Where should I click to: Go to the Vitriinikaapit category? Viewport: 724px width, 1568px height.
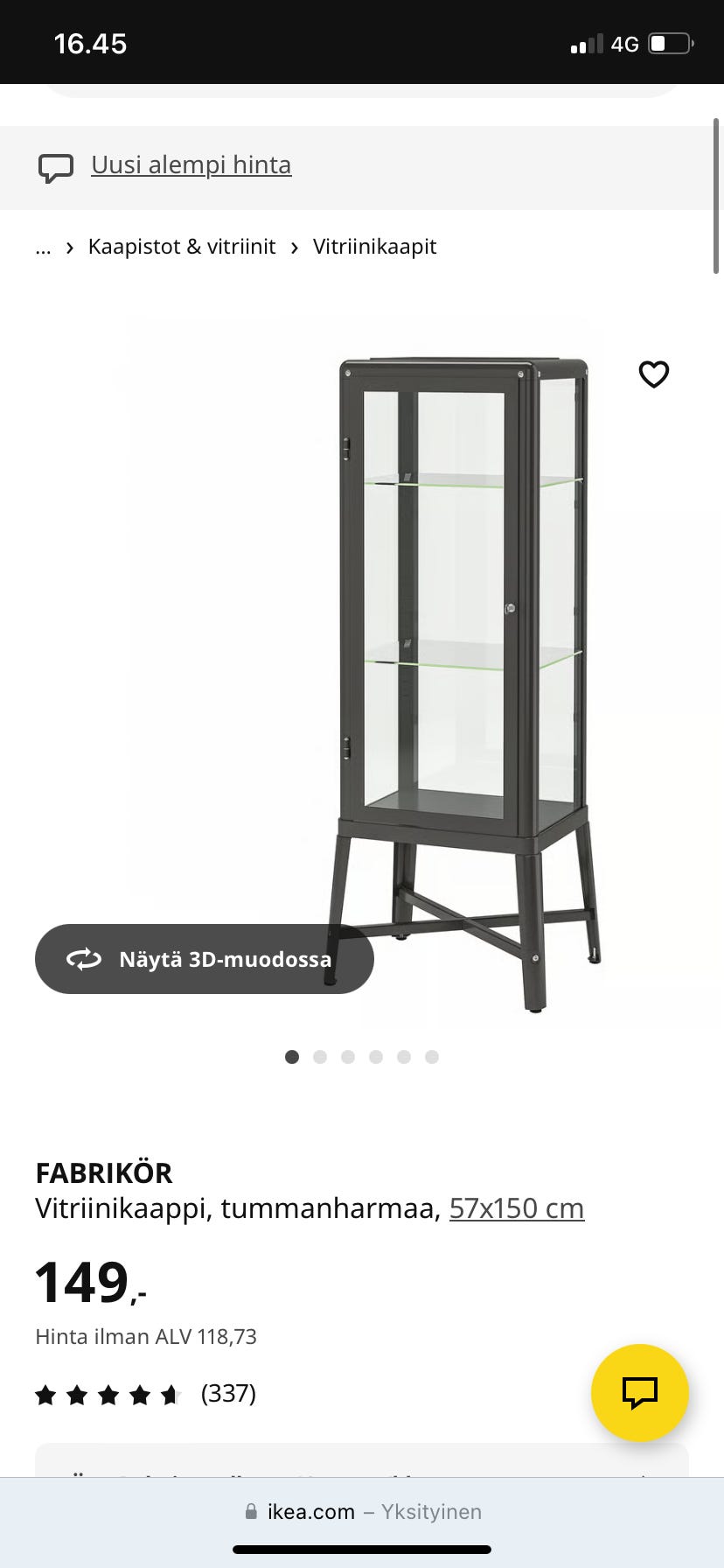click(x=374, y=247)
